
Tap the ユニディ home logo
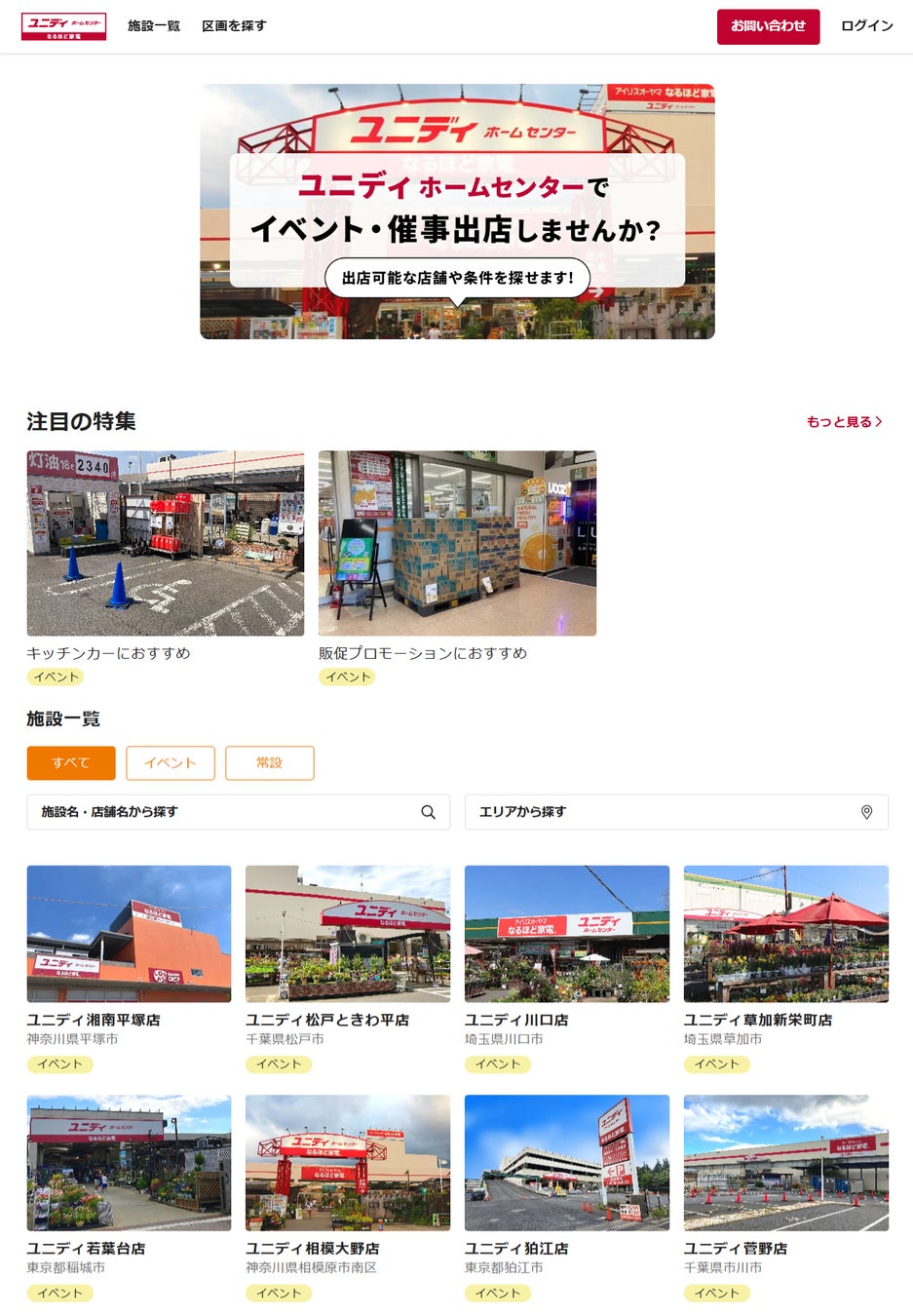click(x=64, y=26)
